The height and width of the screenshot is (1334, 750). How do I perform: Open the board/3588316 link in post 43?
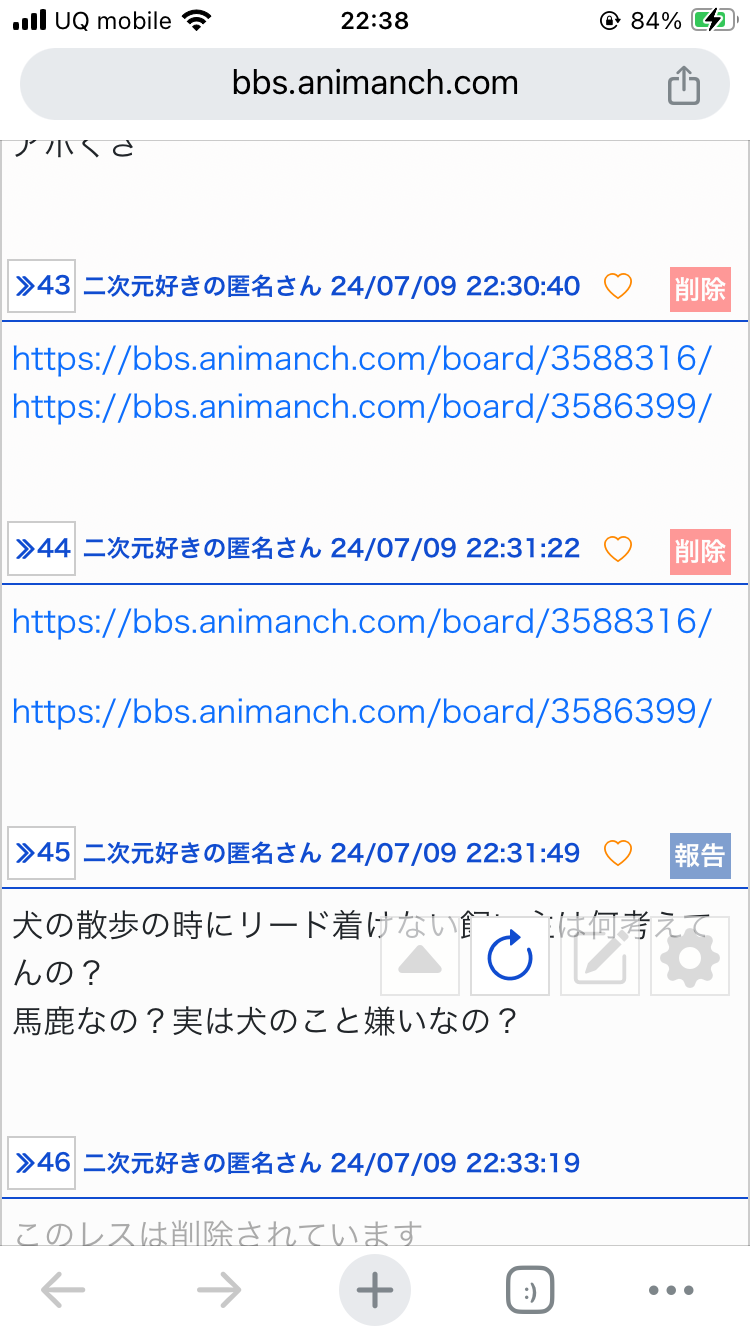pyautogui.click(x=362, y=359)
